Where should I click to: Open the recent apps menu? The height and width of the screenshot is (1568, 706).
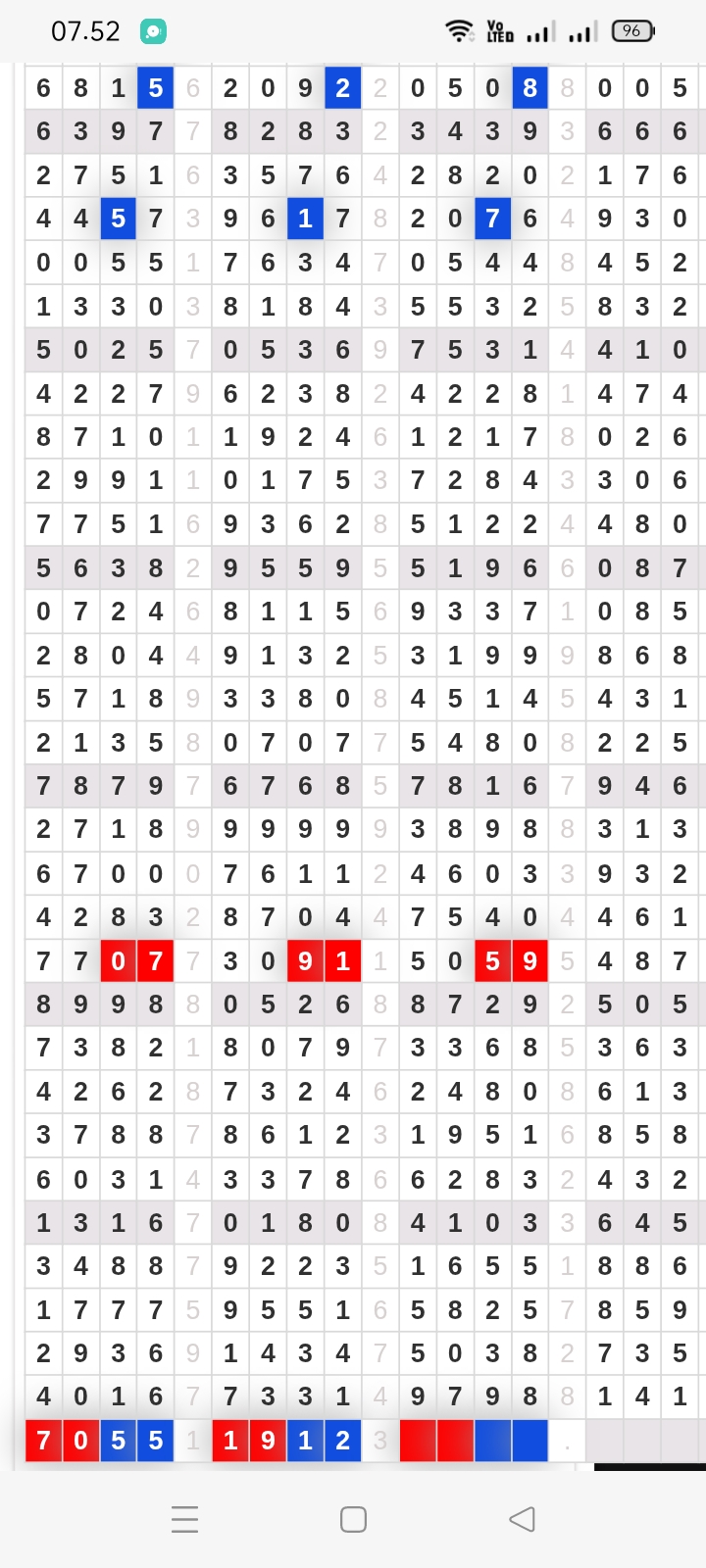pos(184,1519)
